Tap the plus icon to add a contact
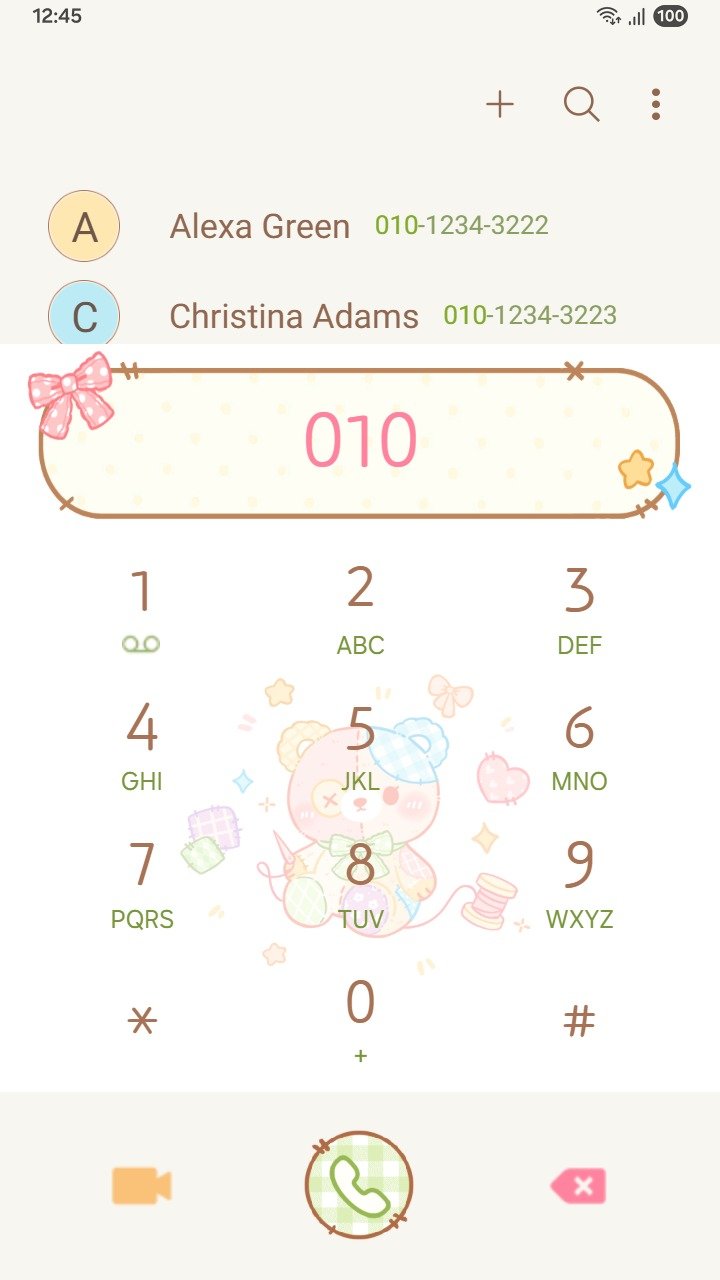This screenshot has width=720, height=1280. click(x=499, y=104)
